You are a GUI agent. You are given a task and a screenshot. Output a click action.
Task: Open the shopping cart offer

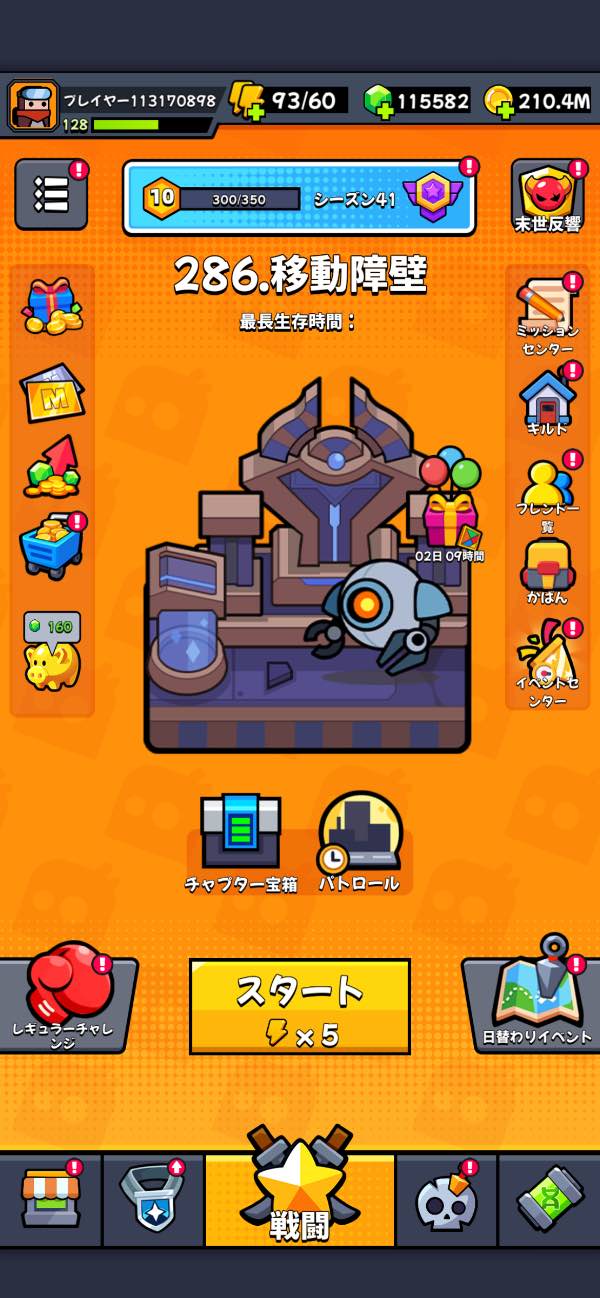coord(51,546)
